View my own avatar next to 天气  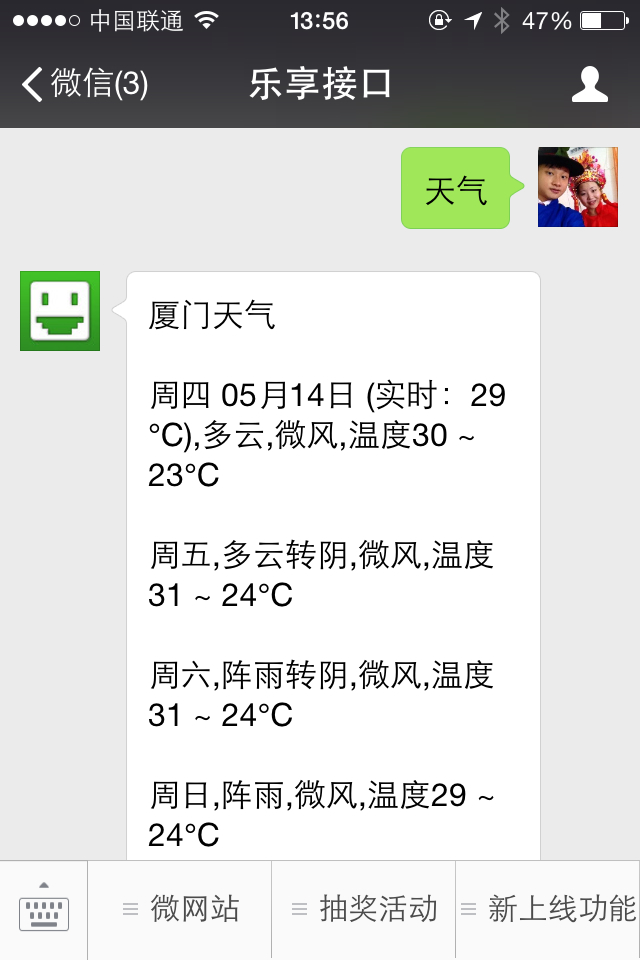[x=577, y=187]
